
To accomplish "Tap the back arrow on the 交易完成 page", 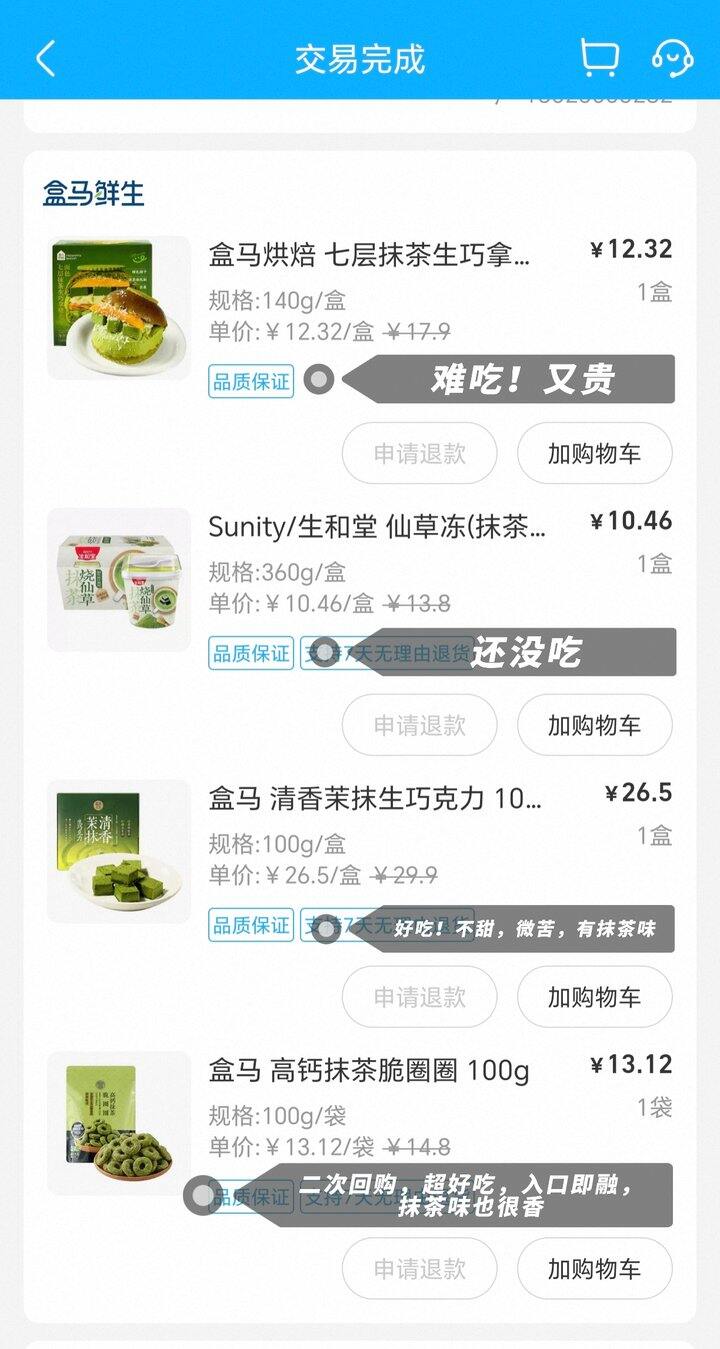I will pos(45,58).
